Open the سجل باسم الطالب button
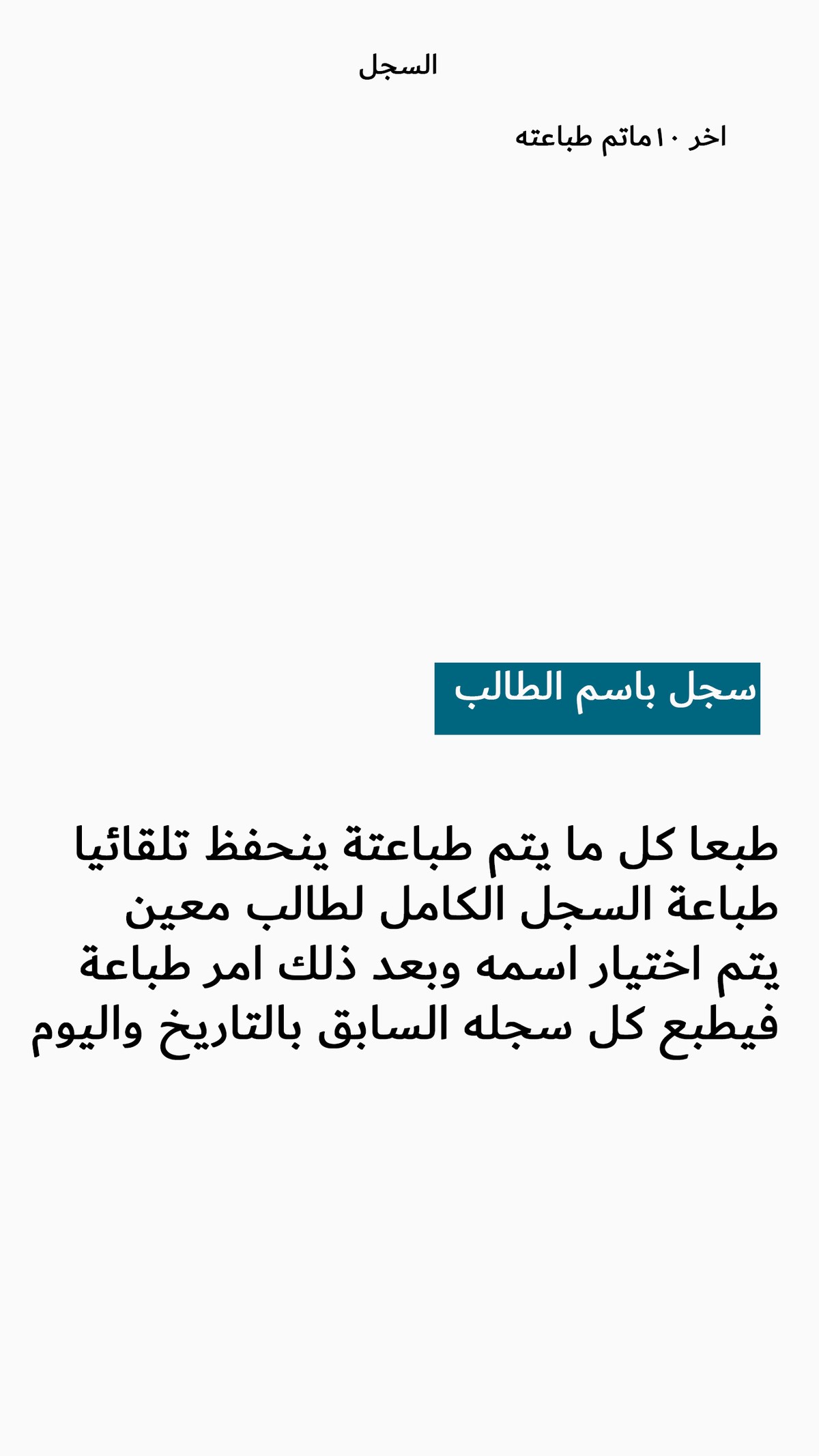The image size is (819, 1456). coord(597,698)
